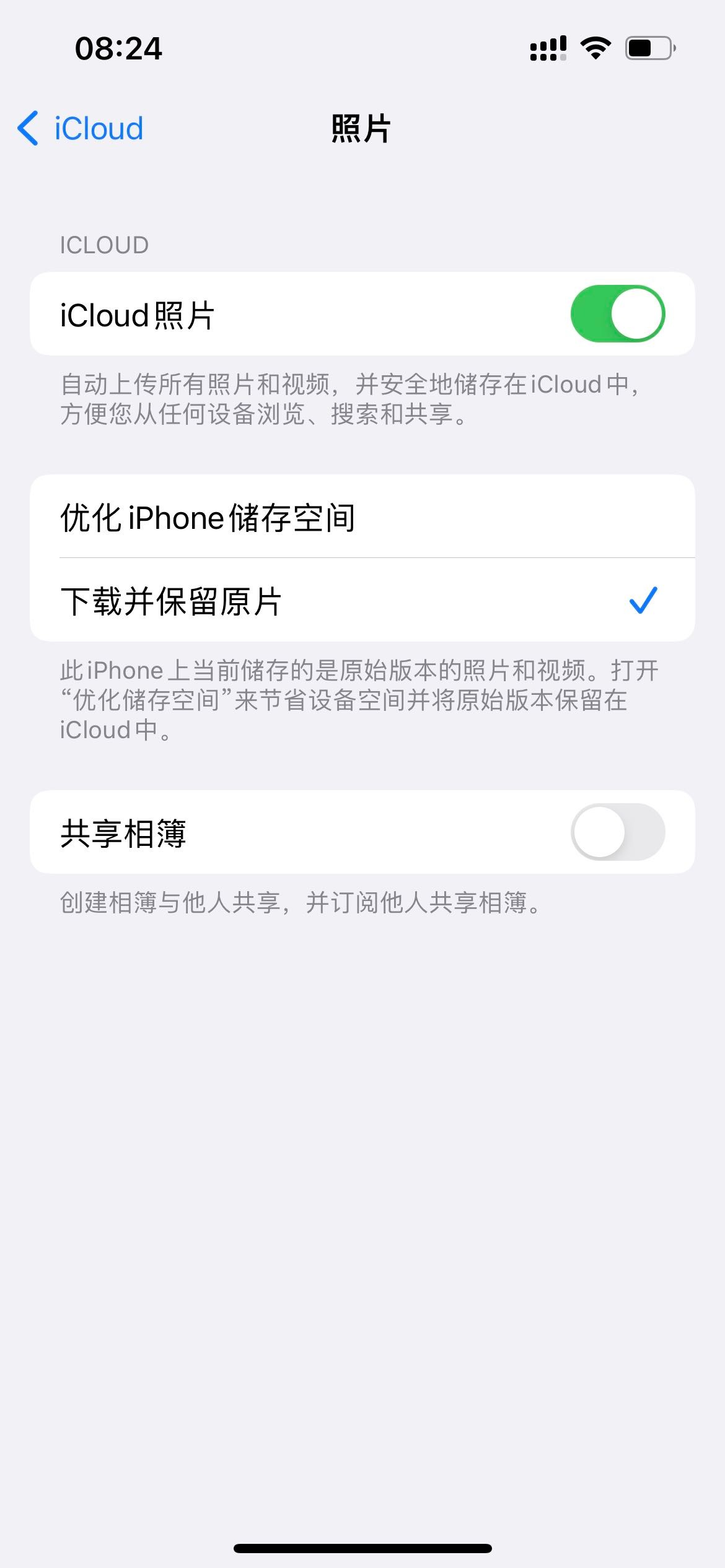Enable the 共享相簿 switch
Screen dimensions: 725x1568
(x=617, y=832)
